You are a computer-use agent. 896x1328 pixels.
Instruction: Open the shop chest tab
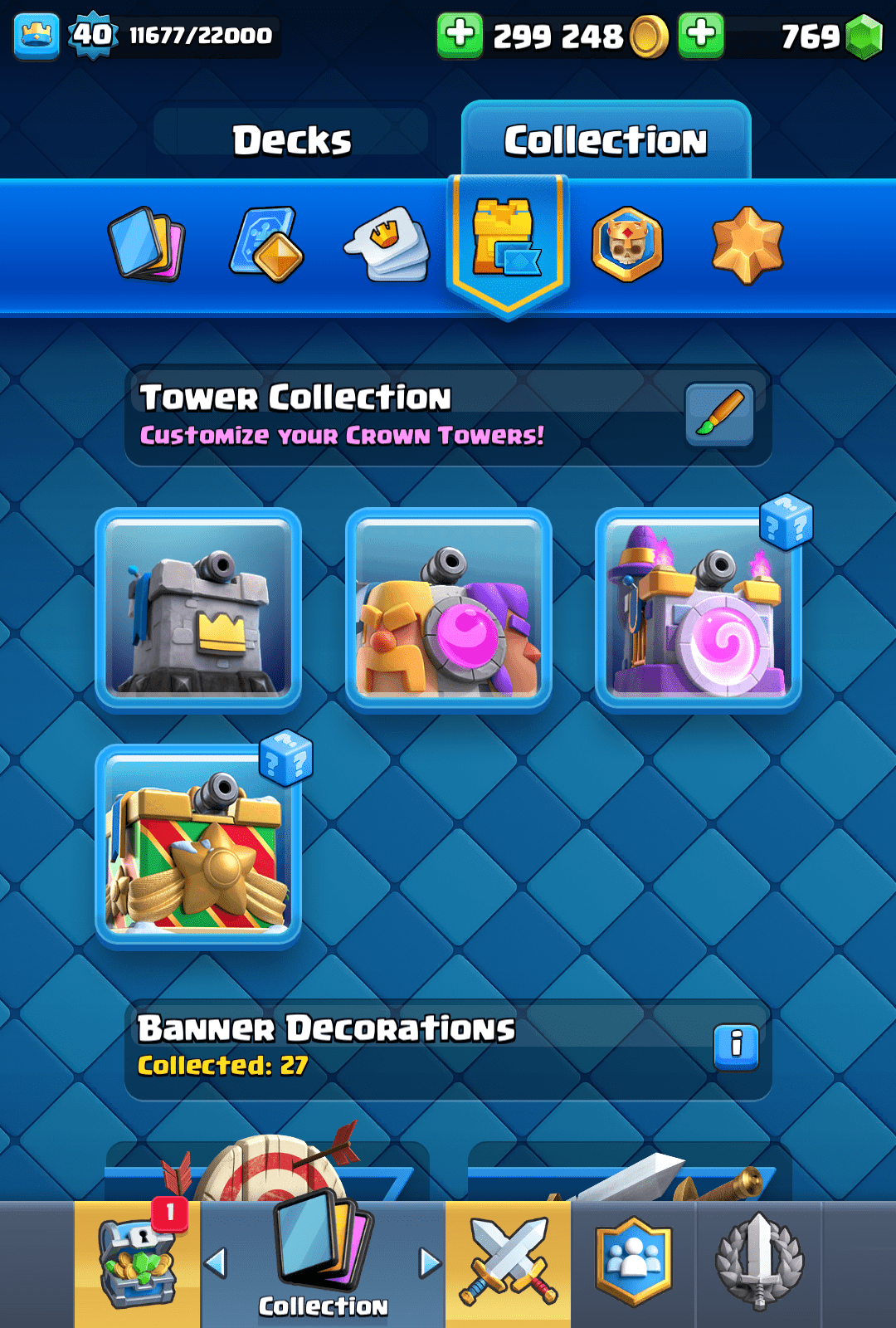pos(138,1263)
